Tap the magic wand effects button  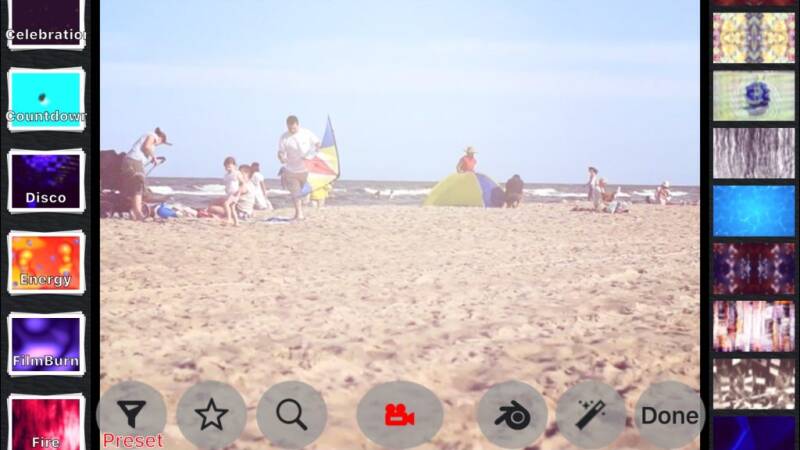pos(590,414)
